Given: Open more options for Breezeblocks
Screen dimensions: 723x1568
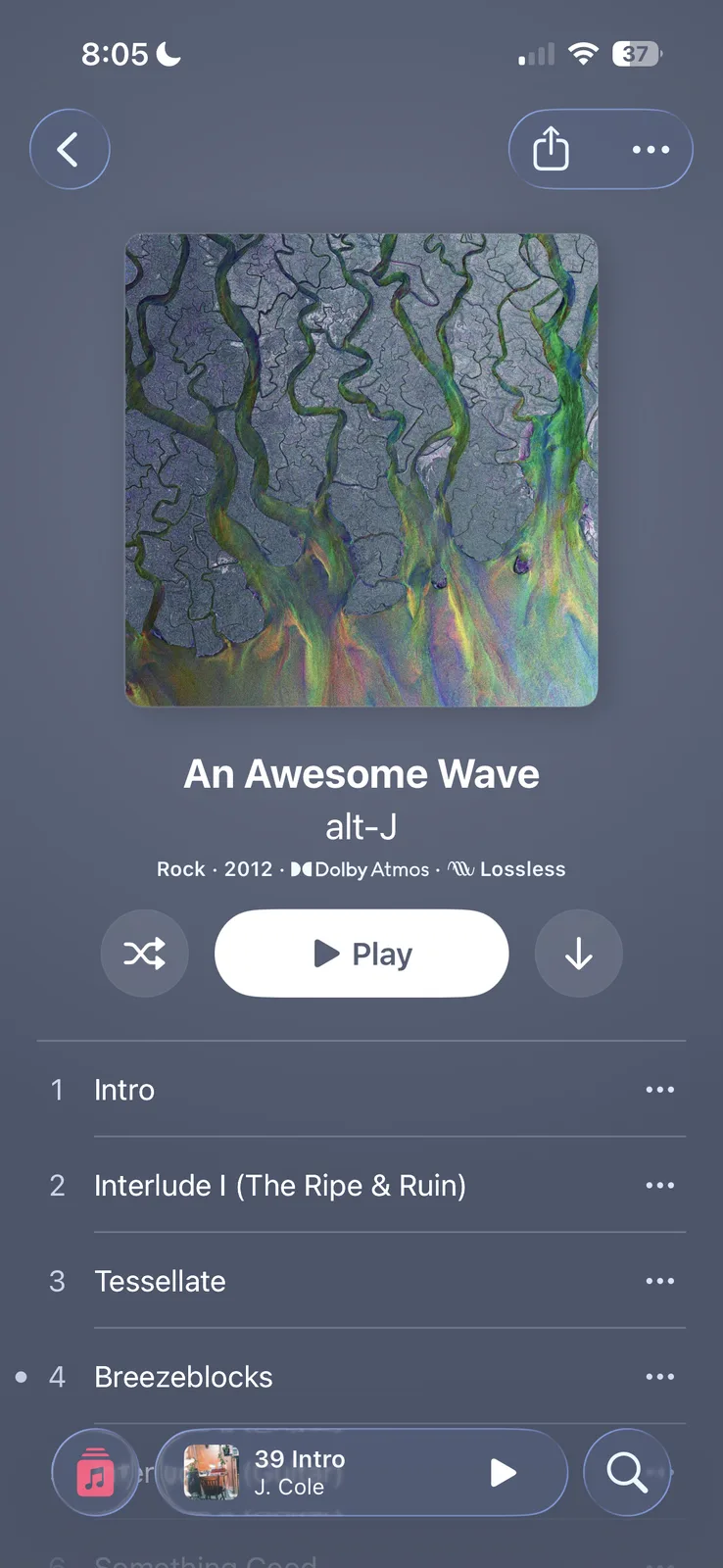Looking at the screenshot, I should 659,1377.
